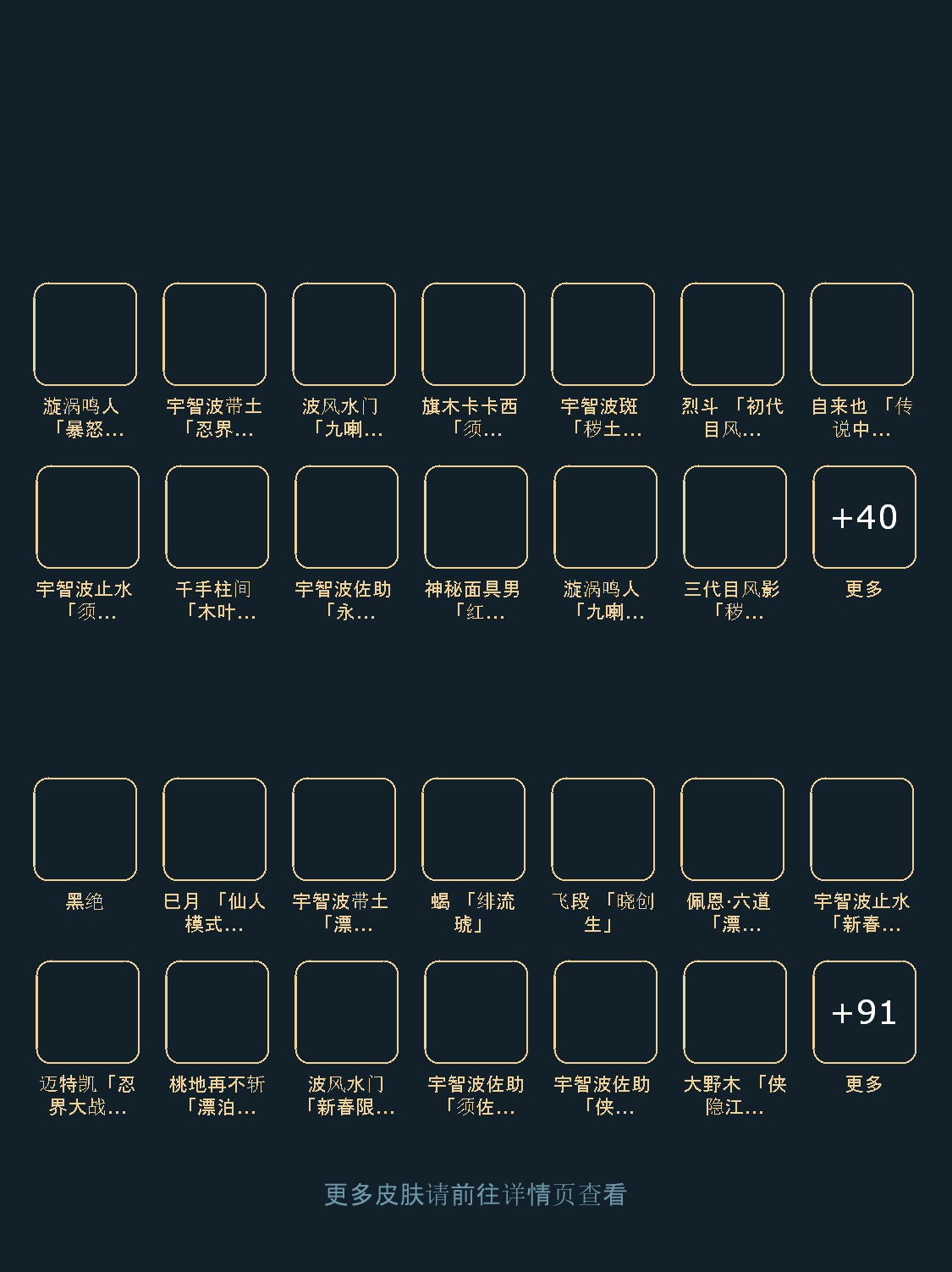The width and height of the screenshot is (952, 1272).
Task: Select the 黑绝 tile
Action: tap(85, 829)
